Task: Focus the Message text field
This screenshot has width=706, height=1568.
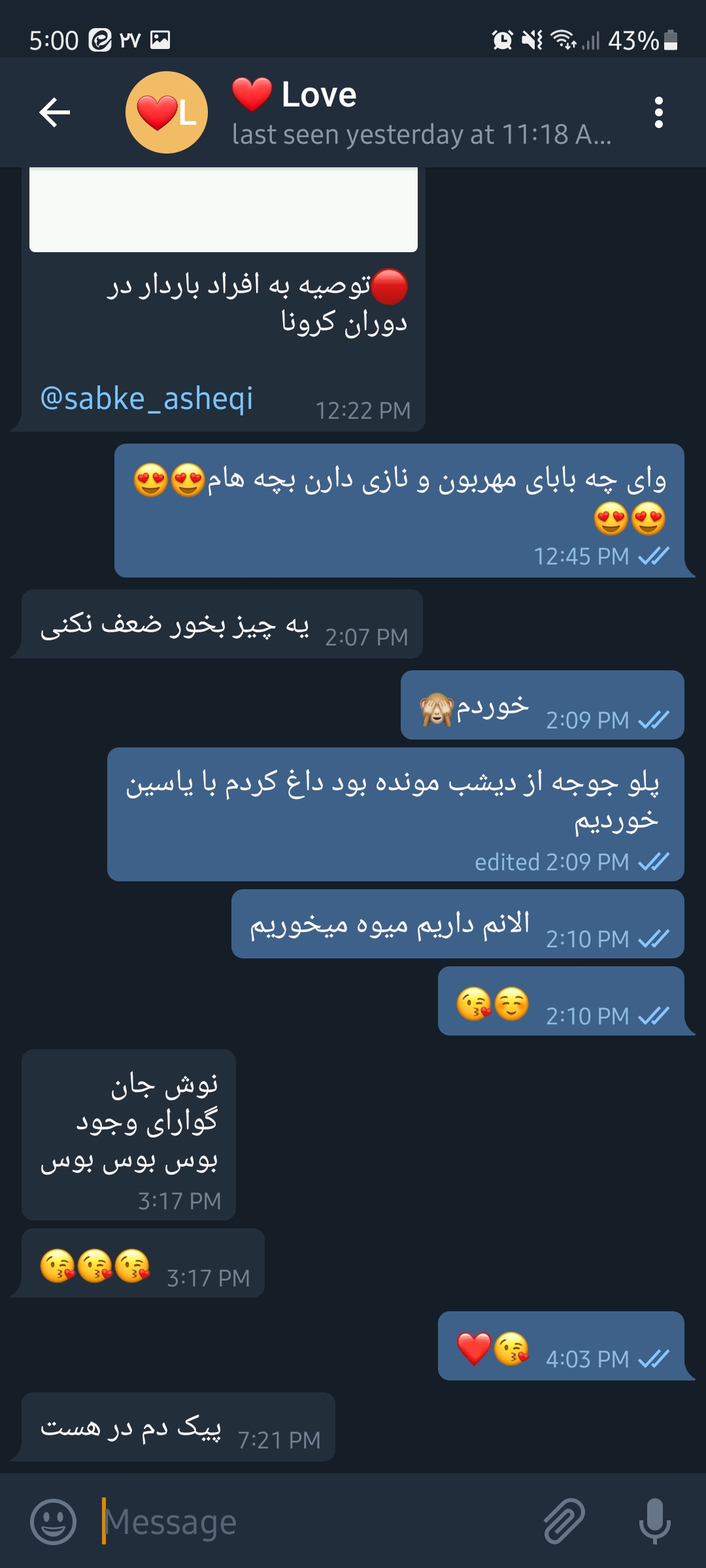Action: (314, 1522)
